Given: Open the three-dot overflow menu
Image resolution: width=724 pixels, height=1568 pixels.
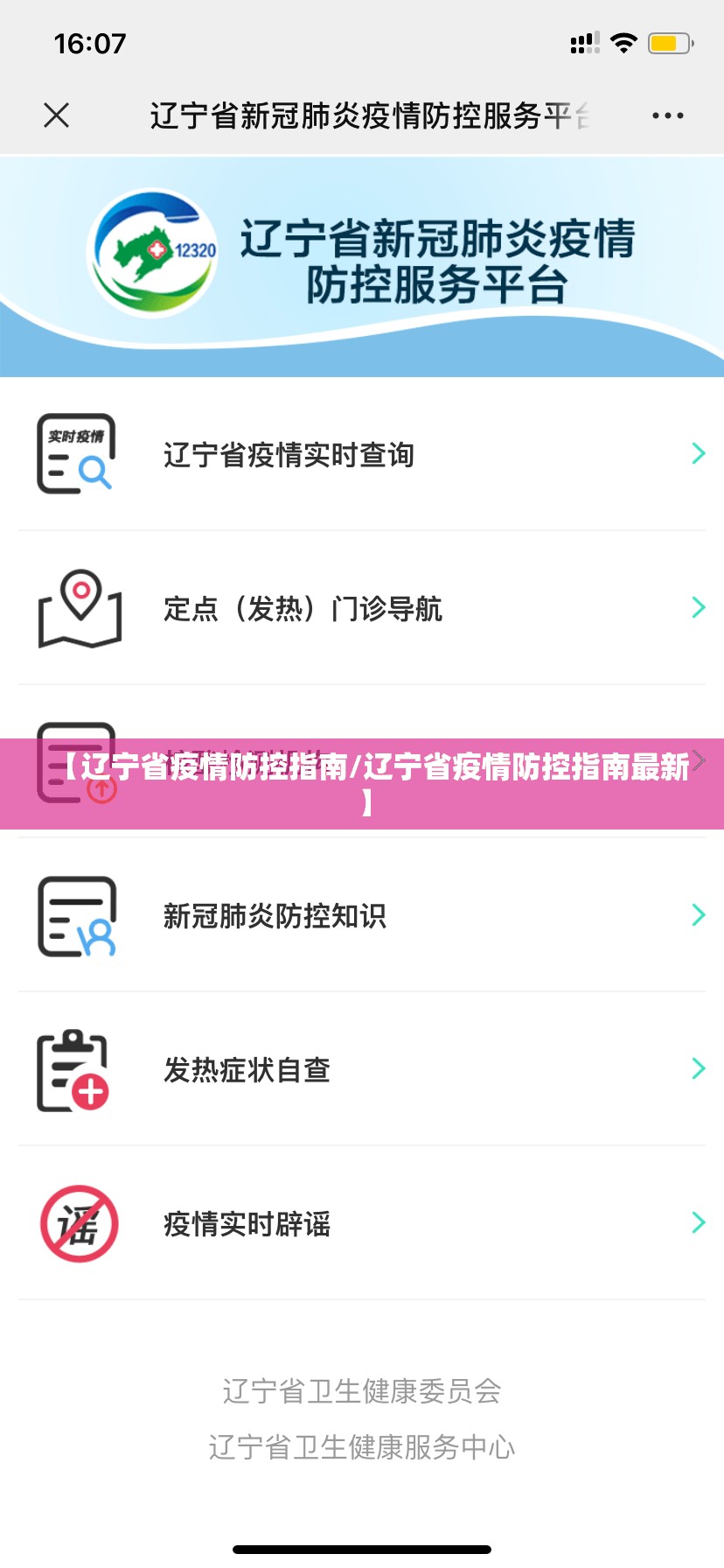Looking at the screenshot, I should tap(667, 115).
